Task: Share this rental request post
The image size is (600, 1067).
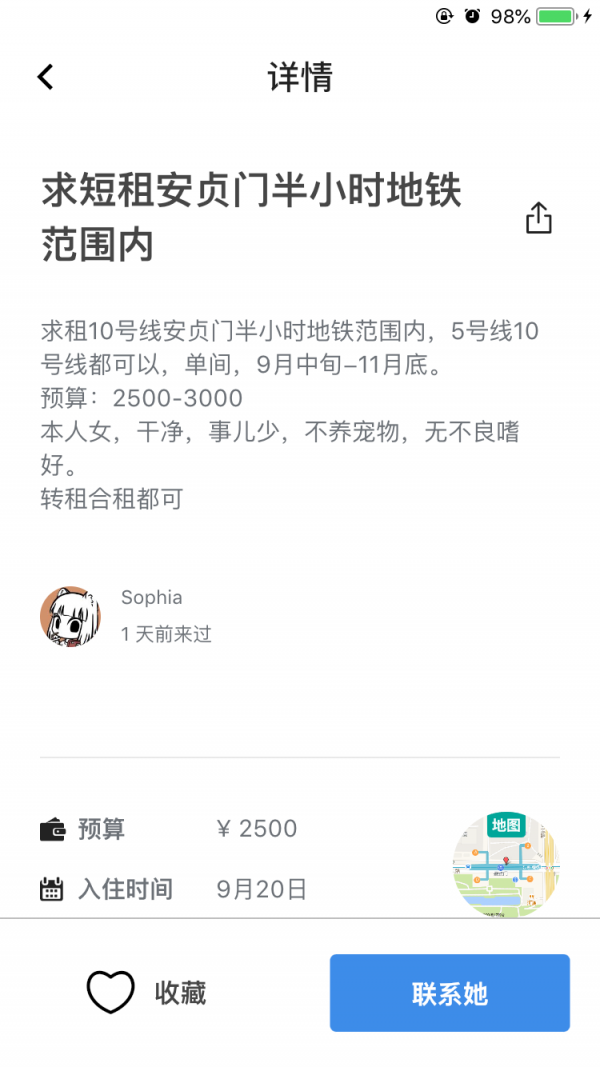Action: (538, 218)
